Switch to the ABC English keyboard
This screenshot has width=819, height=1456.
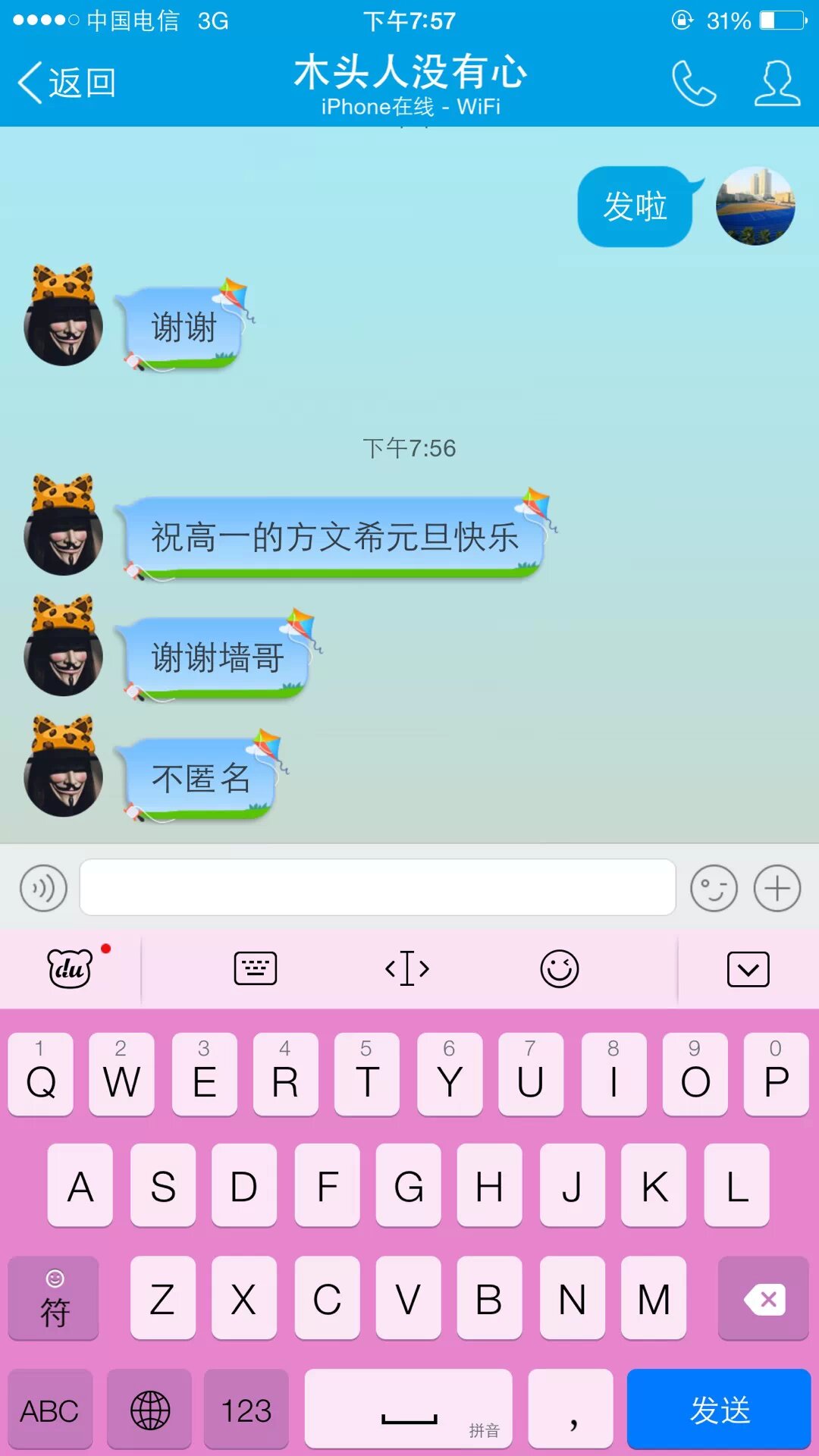[x=50, y=1410]
